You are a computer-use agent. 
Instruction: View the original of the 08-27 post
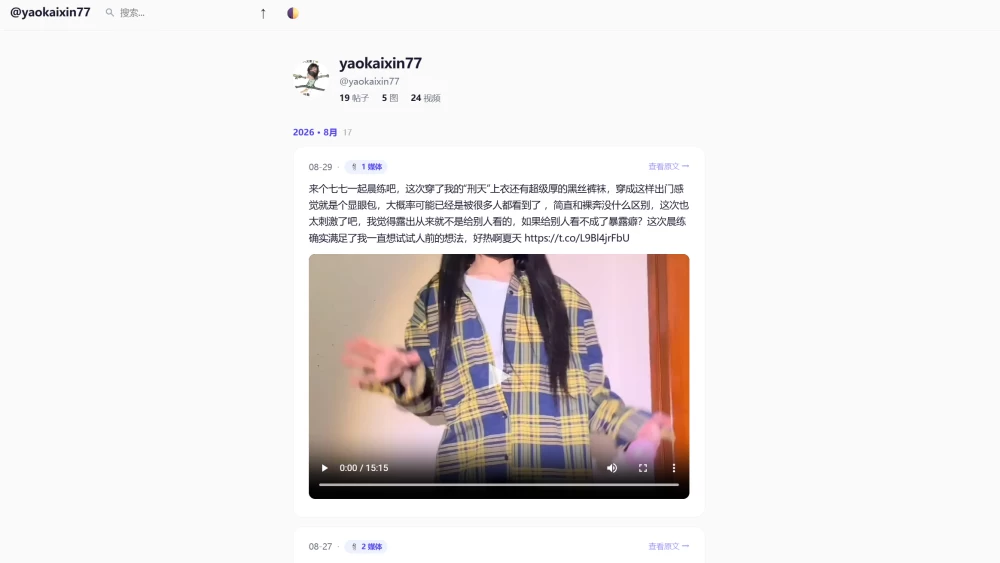click(x=668, y=546)
